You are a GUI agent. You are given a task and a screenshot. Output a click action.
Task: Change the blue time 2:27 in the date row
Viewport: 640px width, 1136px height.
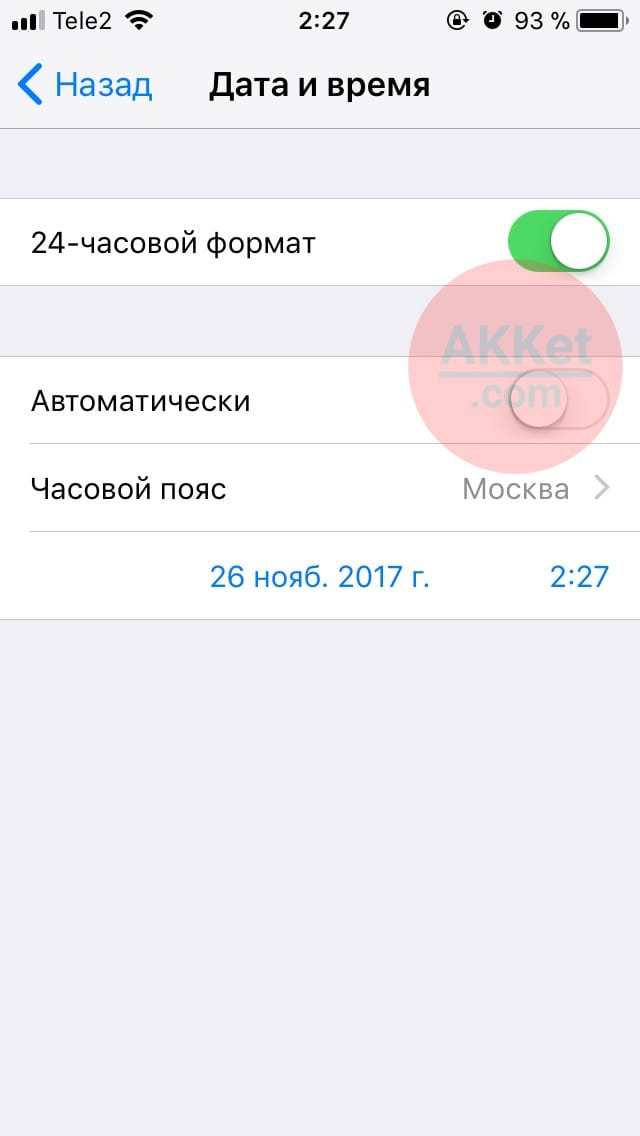coord(579,577)
